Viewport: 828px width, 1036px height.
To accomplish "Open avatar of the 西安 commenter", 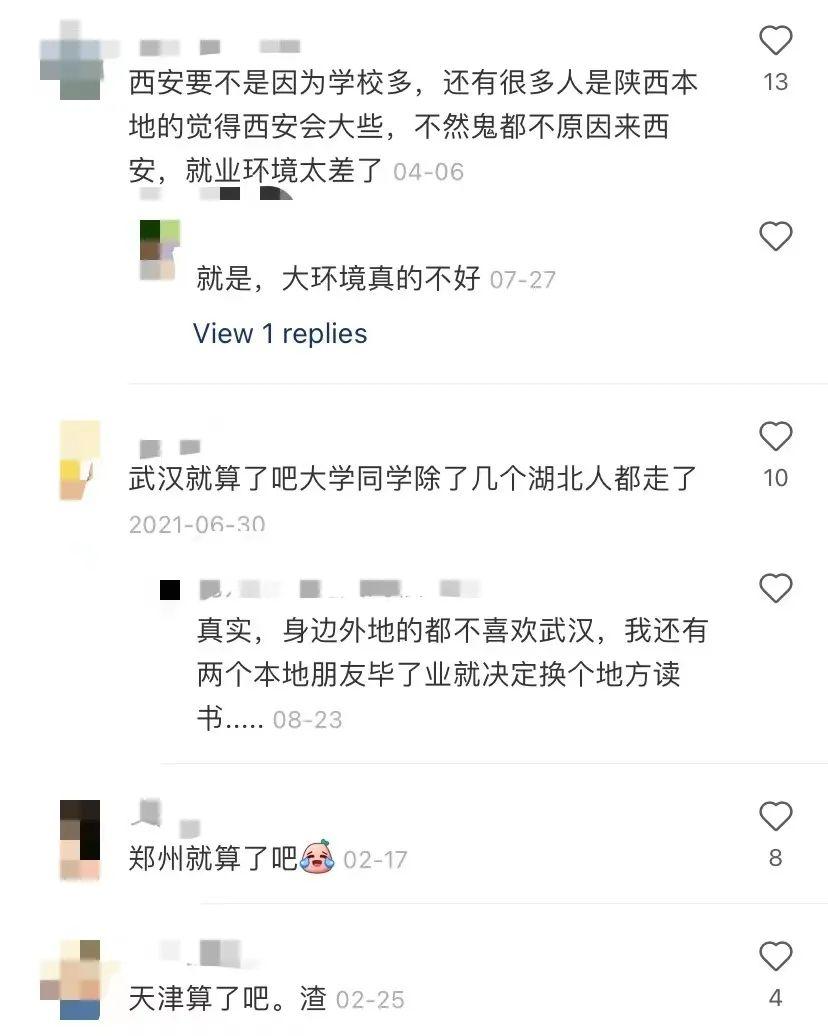I will click(80, 62).
